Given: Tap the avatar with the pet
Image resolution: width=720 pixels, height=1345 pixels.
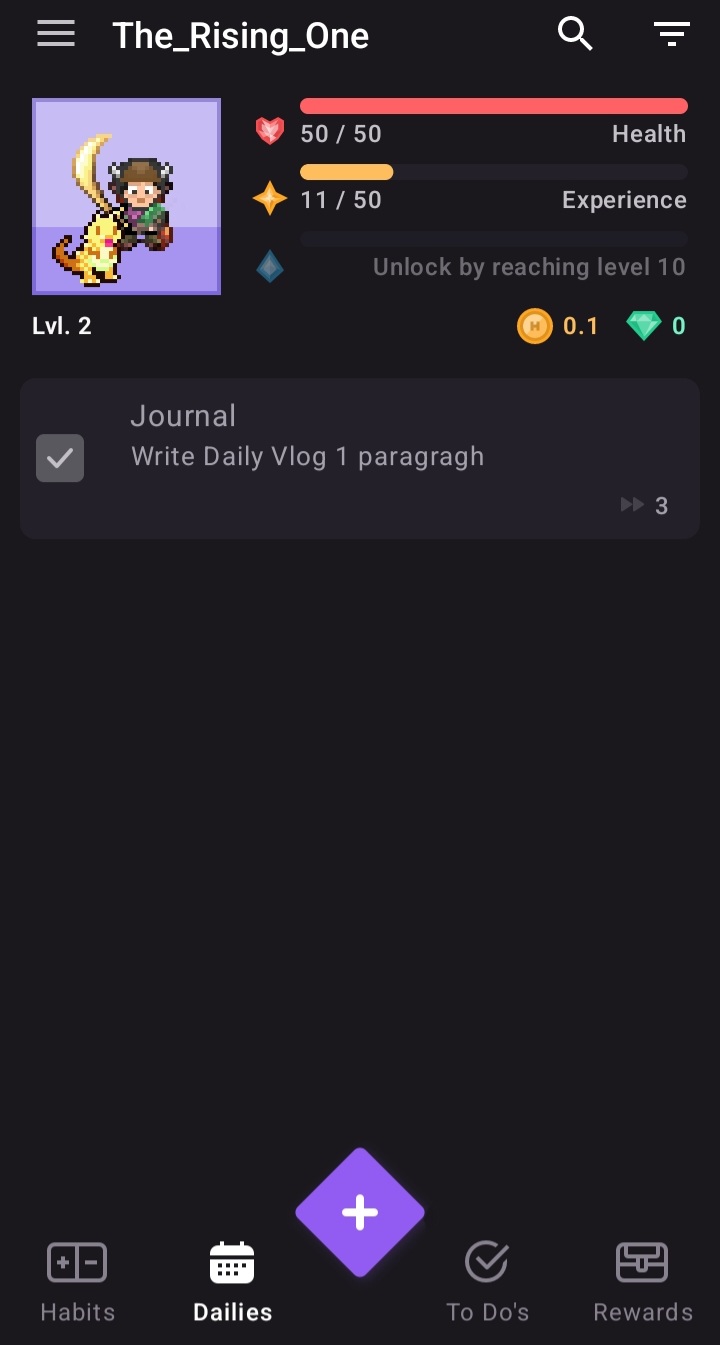Looking at the screenshot, I should (126, 197).
